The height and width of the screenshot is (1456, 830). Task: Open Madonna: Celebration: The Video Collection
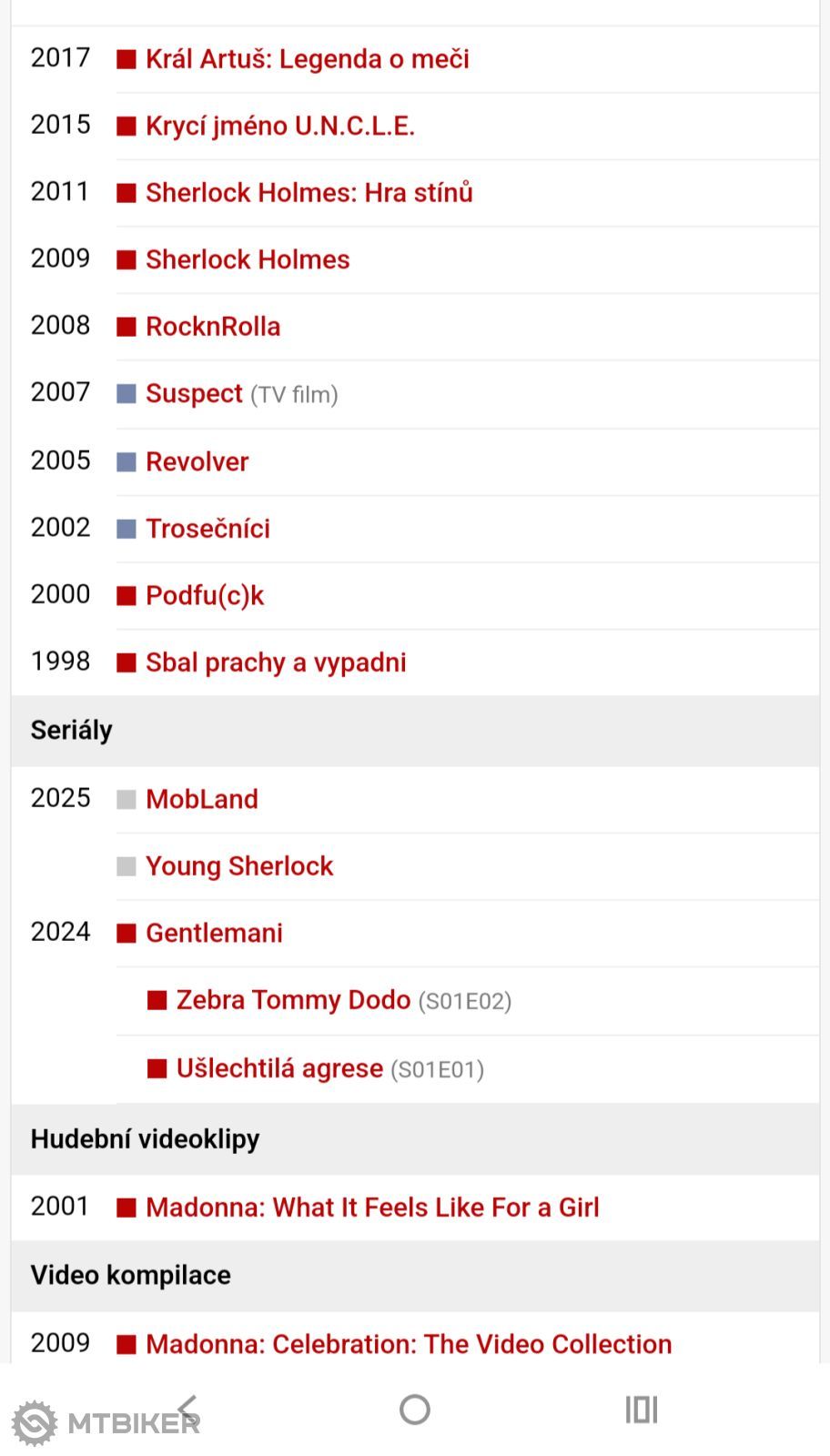409,1344
